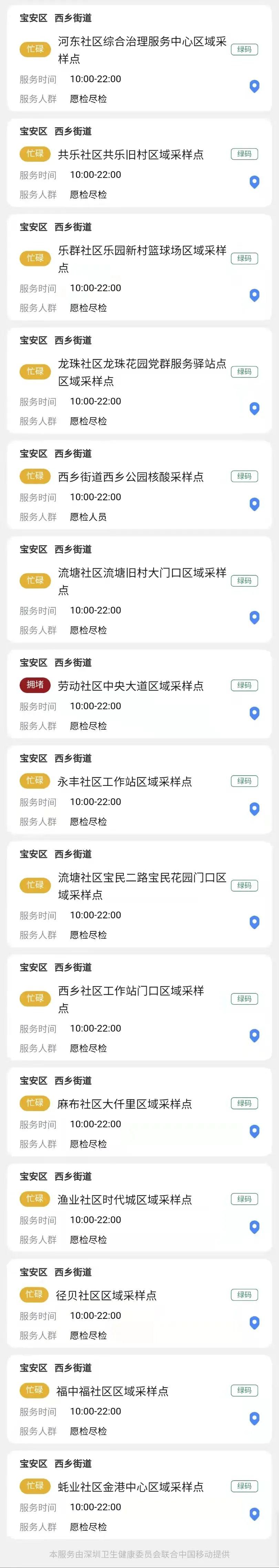Screen dimensions: 279x1568
Task: Open the 西乡街道西乡公园核酸采样点 card
Action: (130, 477)
